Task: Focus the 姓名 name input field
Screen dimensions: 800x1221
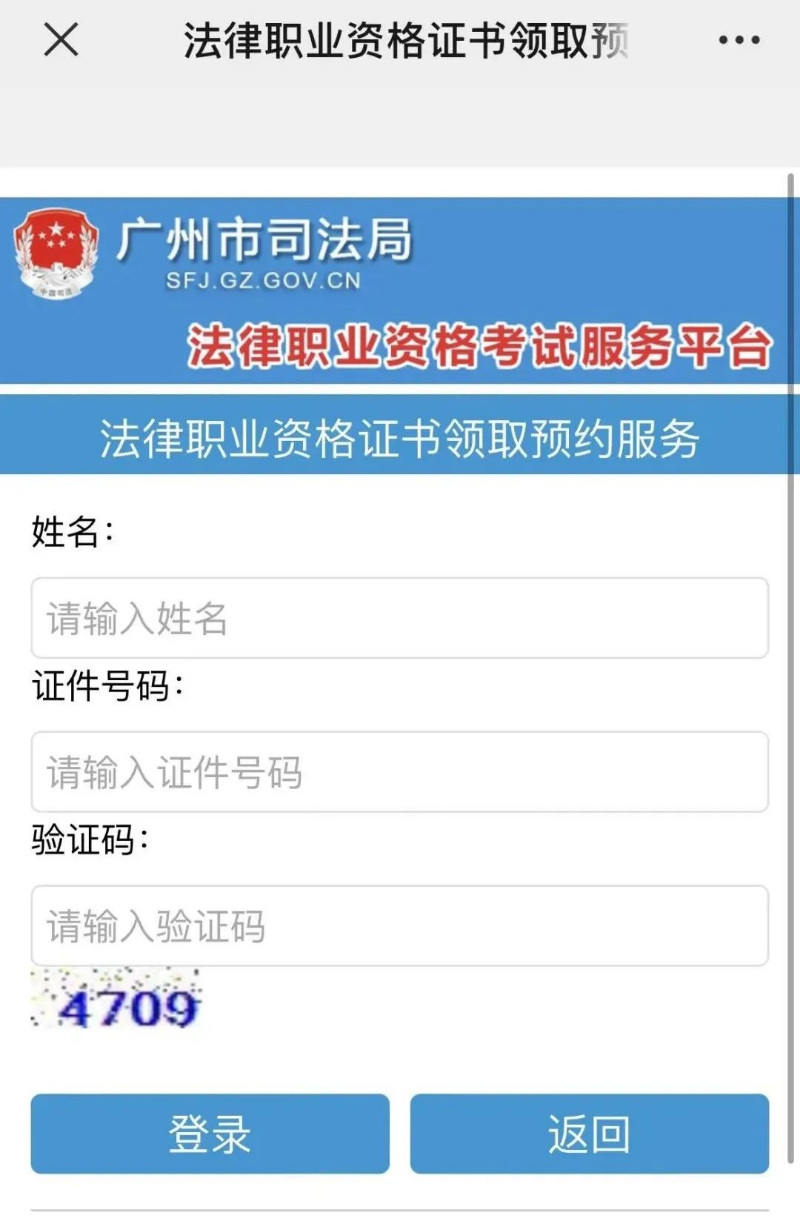Action: point(399,618)
